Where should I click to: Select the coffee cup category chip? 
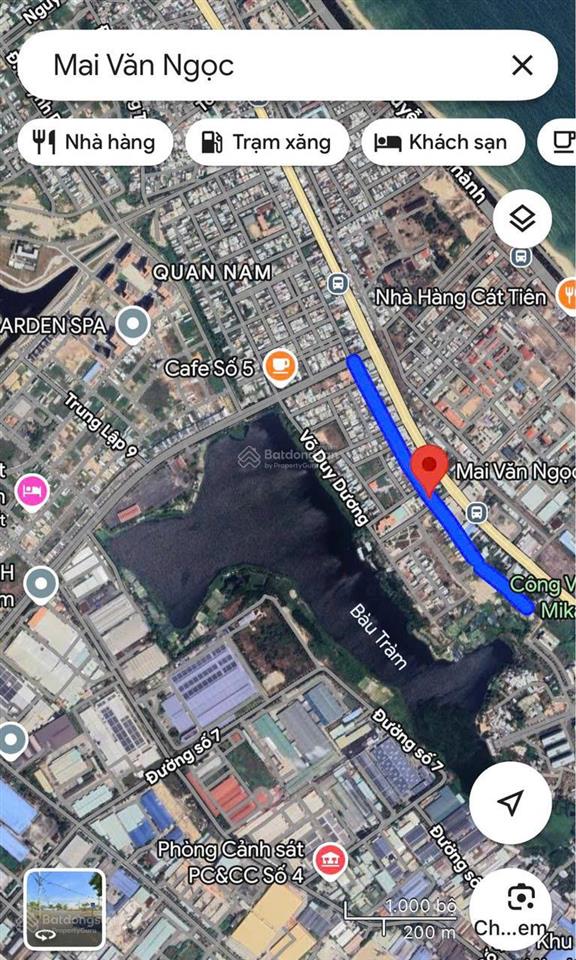(558, 142)
